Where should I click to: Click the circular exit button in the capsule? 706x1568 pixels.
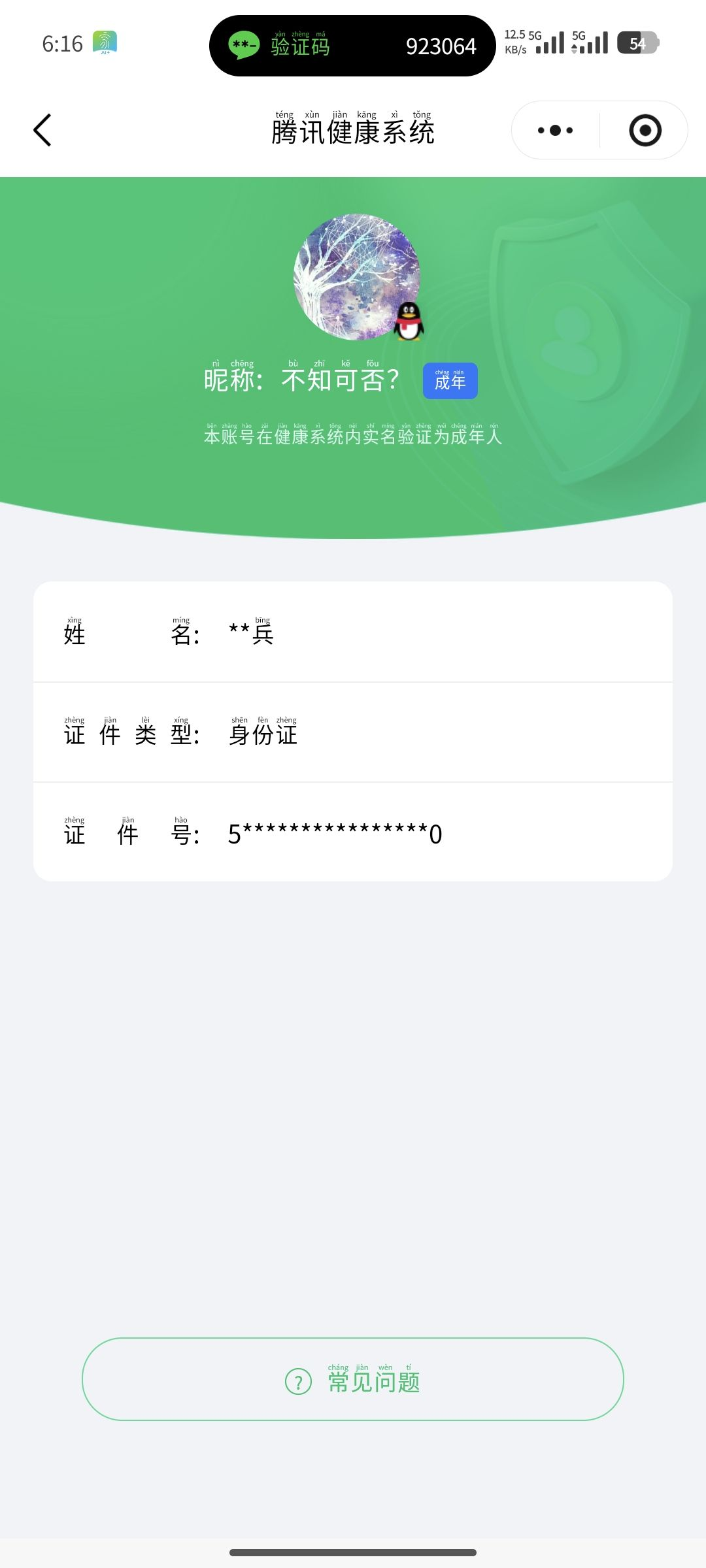(645, 130)
